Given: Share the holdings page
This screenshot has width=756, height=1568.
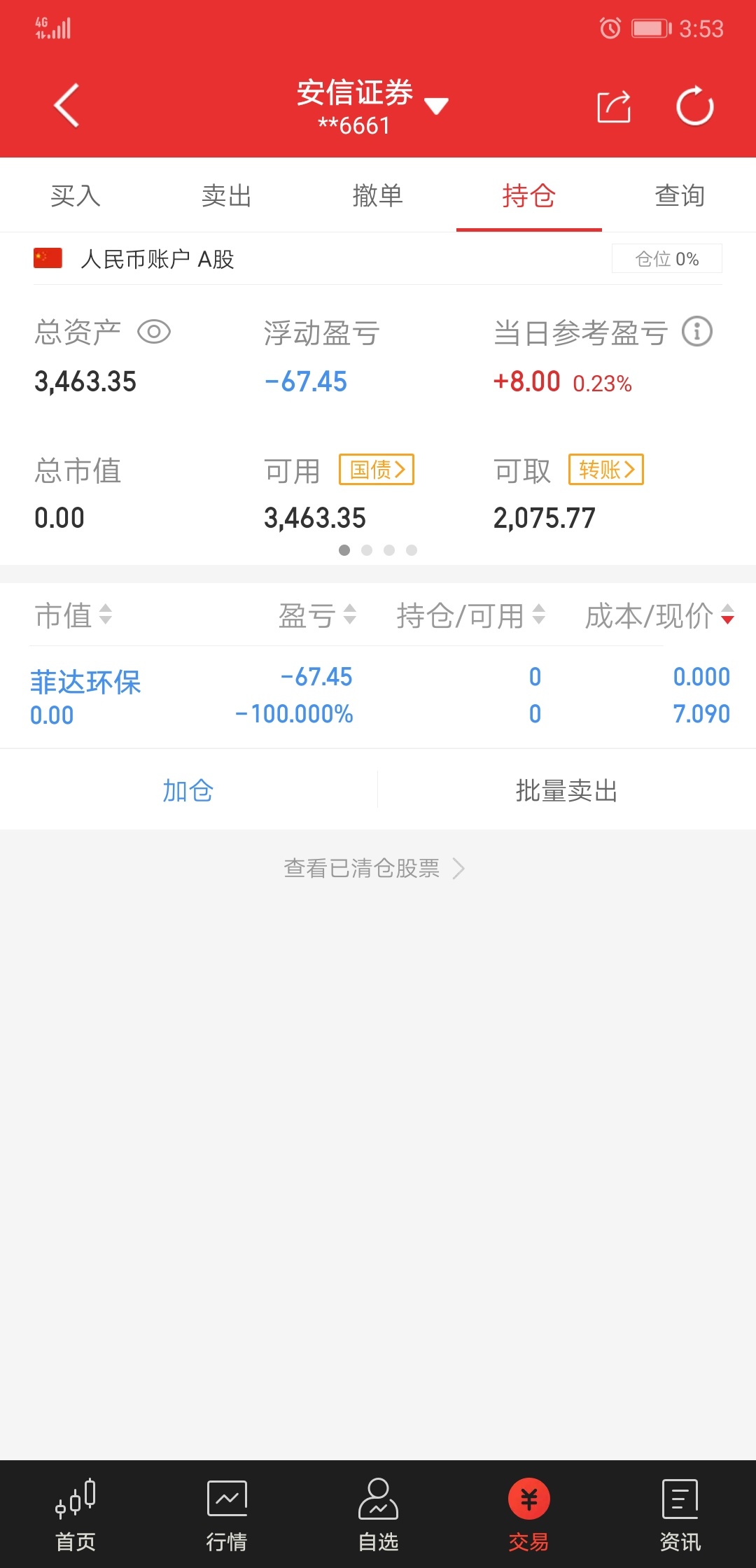Looking at the screenshot, I should click(x=614, y=106).
